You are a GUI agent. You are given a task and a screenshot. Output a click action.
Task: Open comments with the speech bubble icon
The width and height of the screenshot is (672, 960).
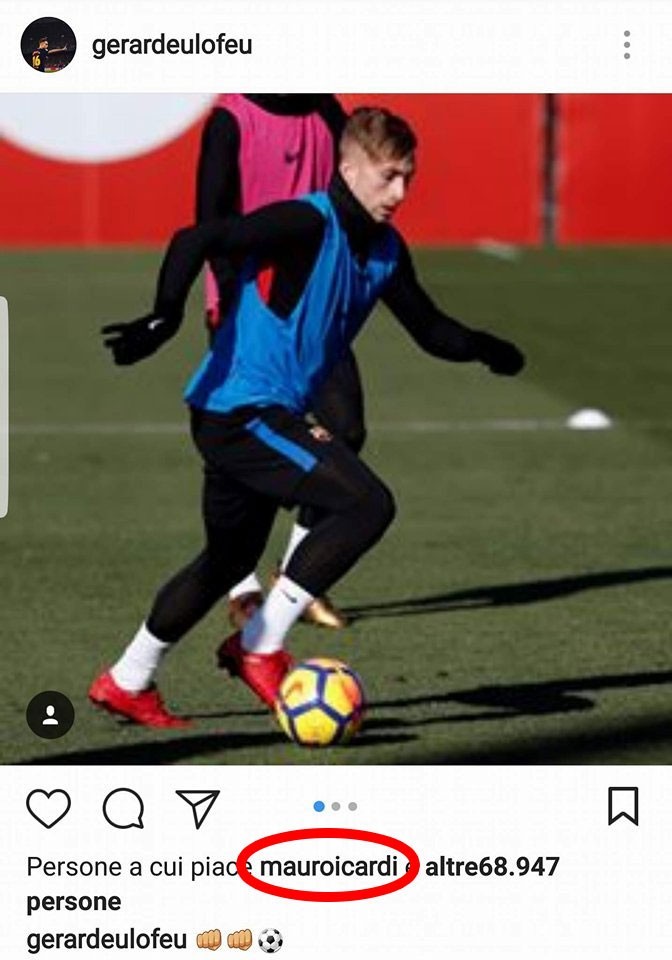click(123, 808)
